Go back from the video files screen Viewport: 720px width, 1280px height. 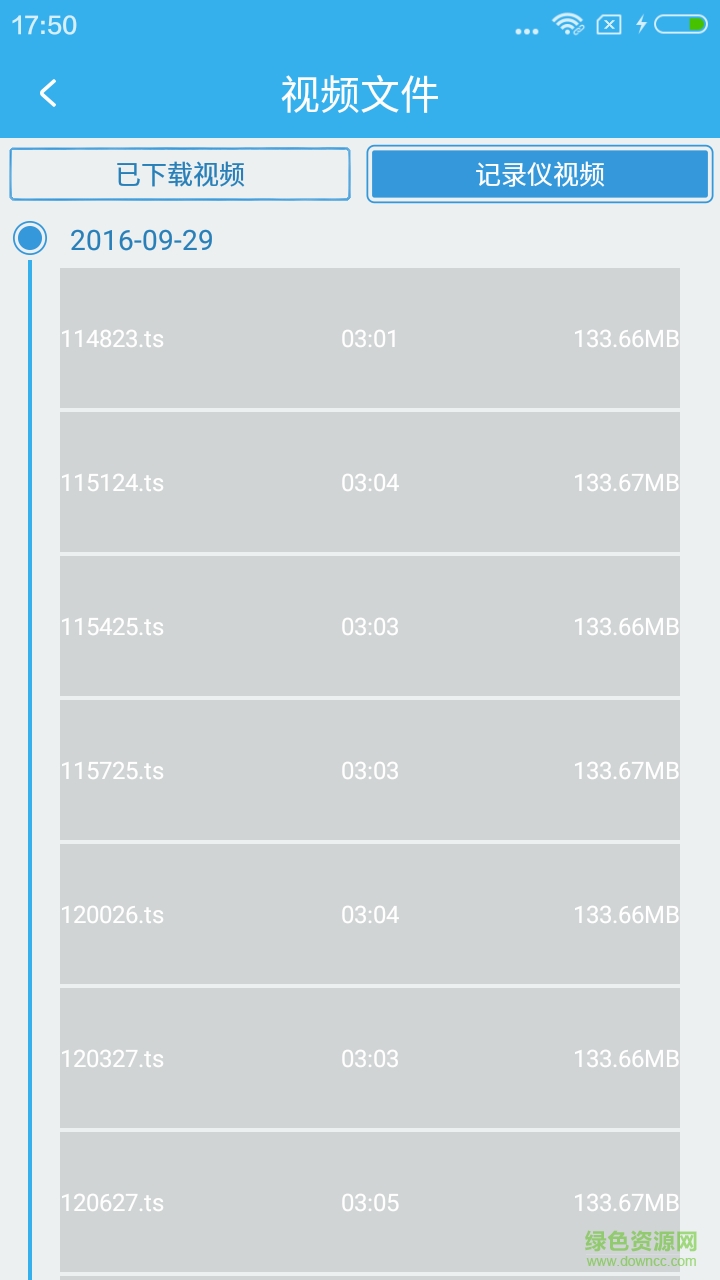(x=48, y=94)
